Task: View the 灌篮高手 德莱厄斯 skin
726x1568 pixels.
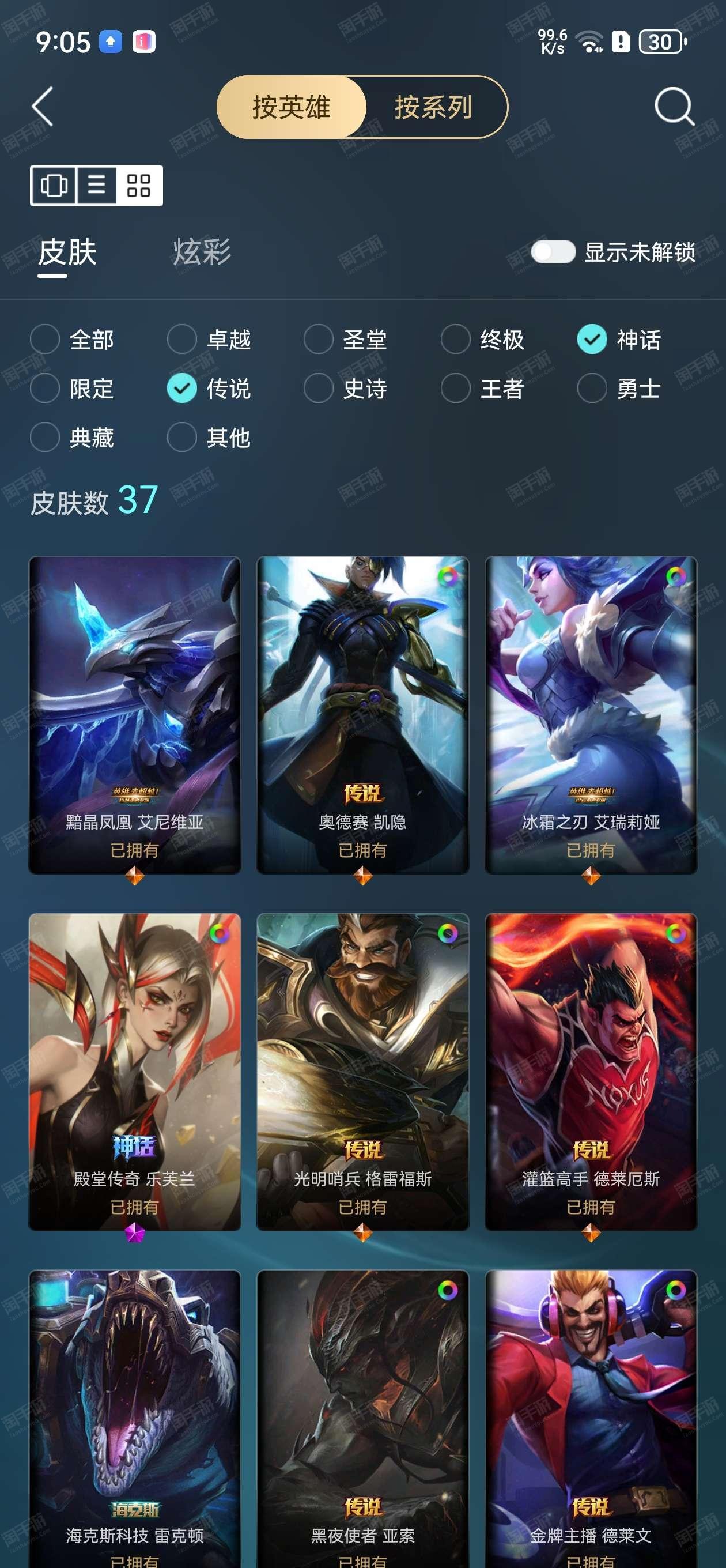Action: pyautogui.click(x=591, y=1072)
